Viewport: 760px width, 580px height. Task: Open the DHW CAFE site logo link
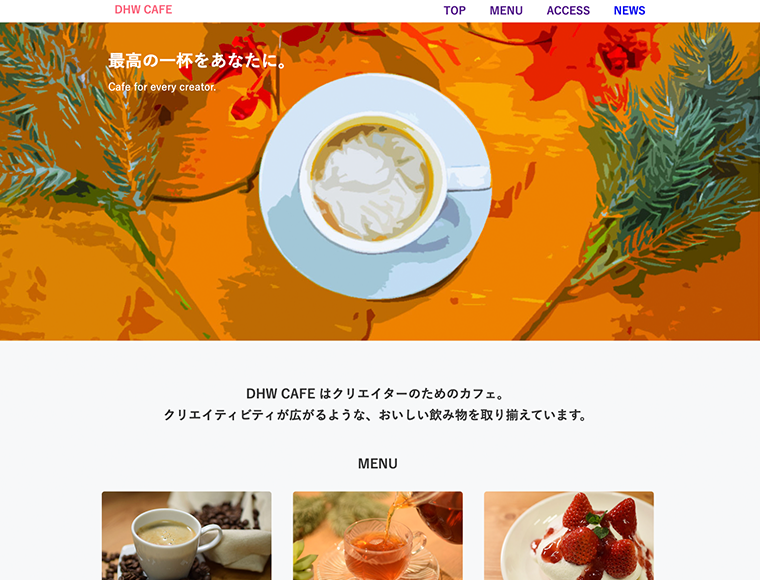click(x=143, y=10)
